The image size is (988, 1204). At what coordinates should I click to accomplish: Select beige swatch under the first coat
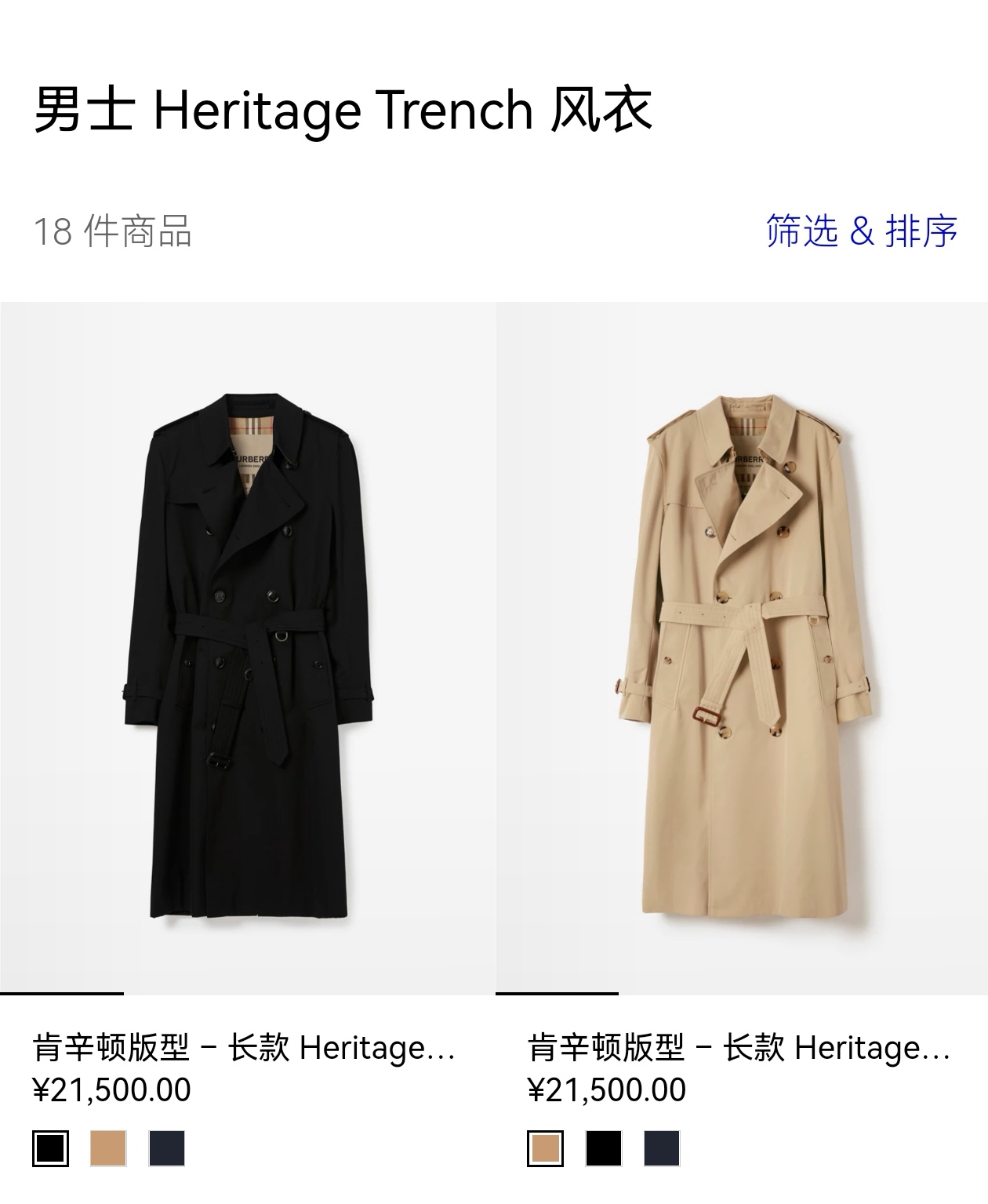click(109, 1148)
